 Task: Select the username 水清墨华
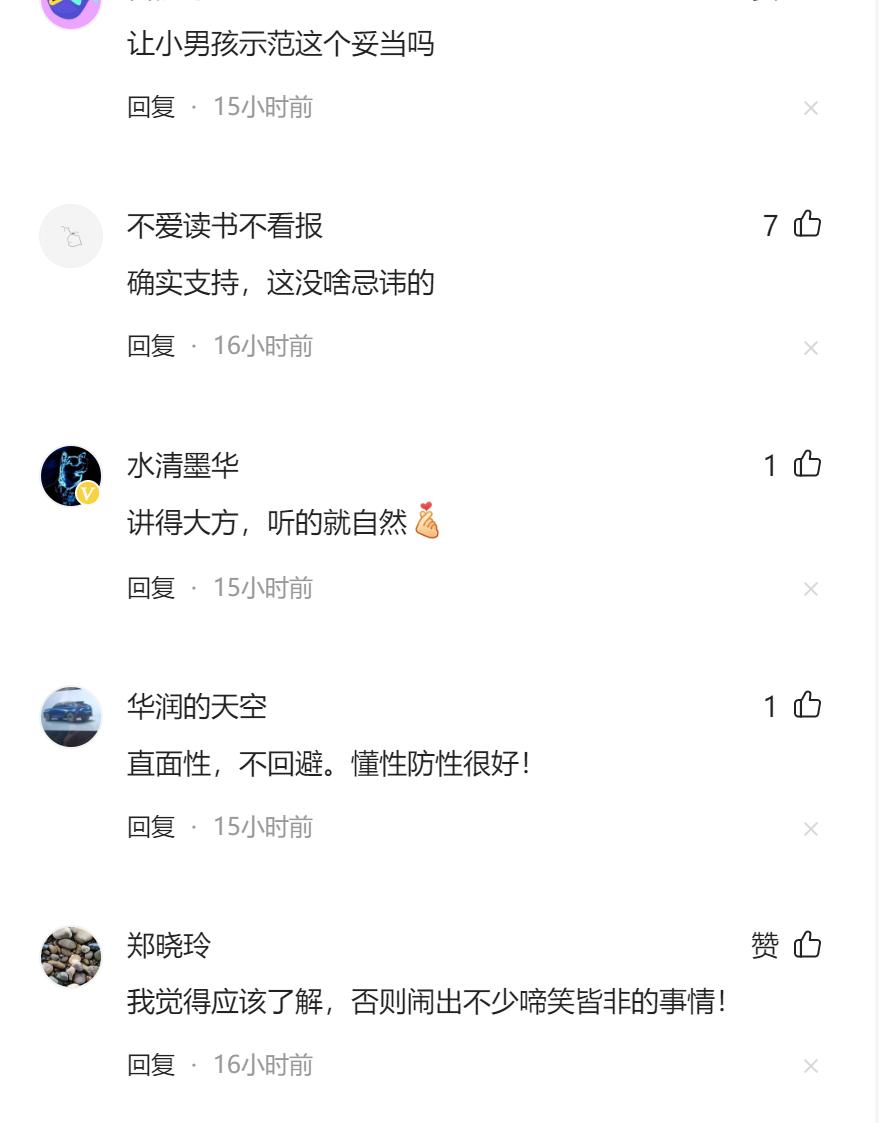pyautogui.click(x=183, y=464)
